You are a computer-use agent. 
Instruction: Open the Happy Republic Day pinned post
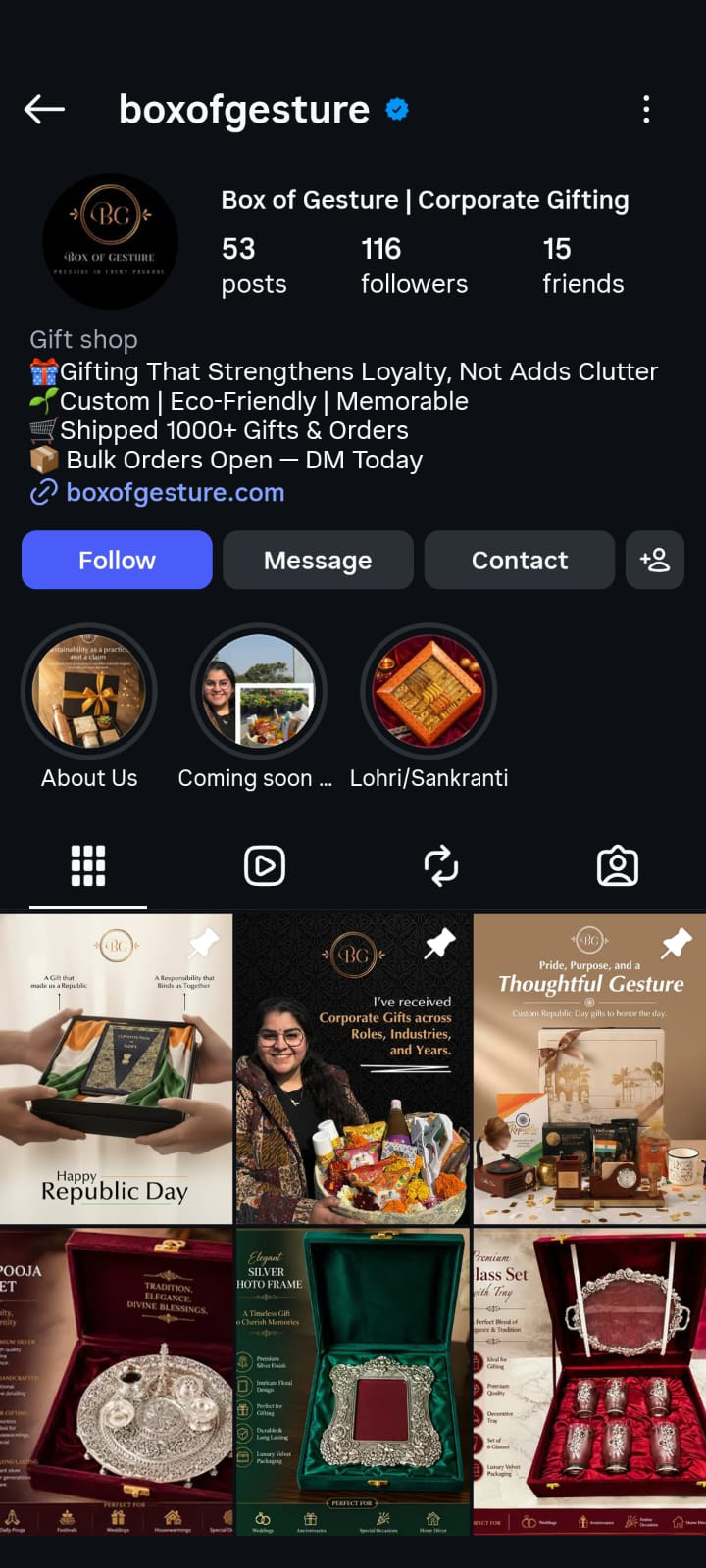(x=116, y=1068)
